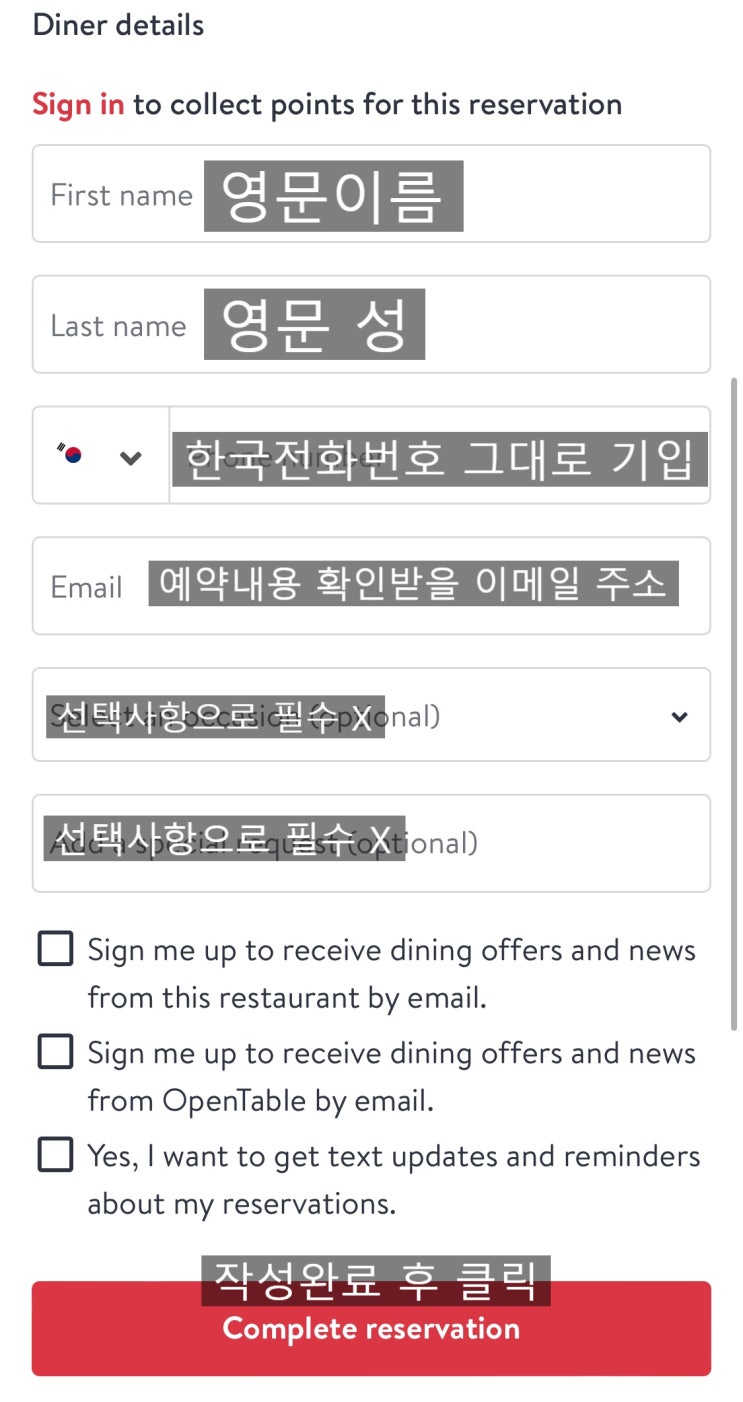Enable text updates and reminders checkbox
743x1402 pixels.
coord(55,1155)
